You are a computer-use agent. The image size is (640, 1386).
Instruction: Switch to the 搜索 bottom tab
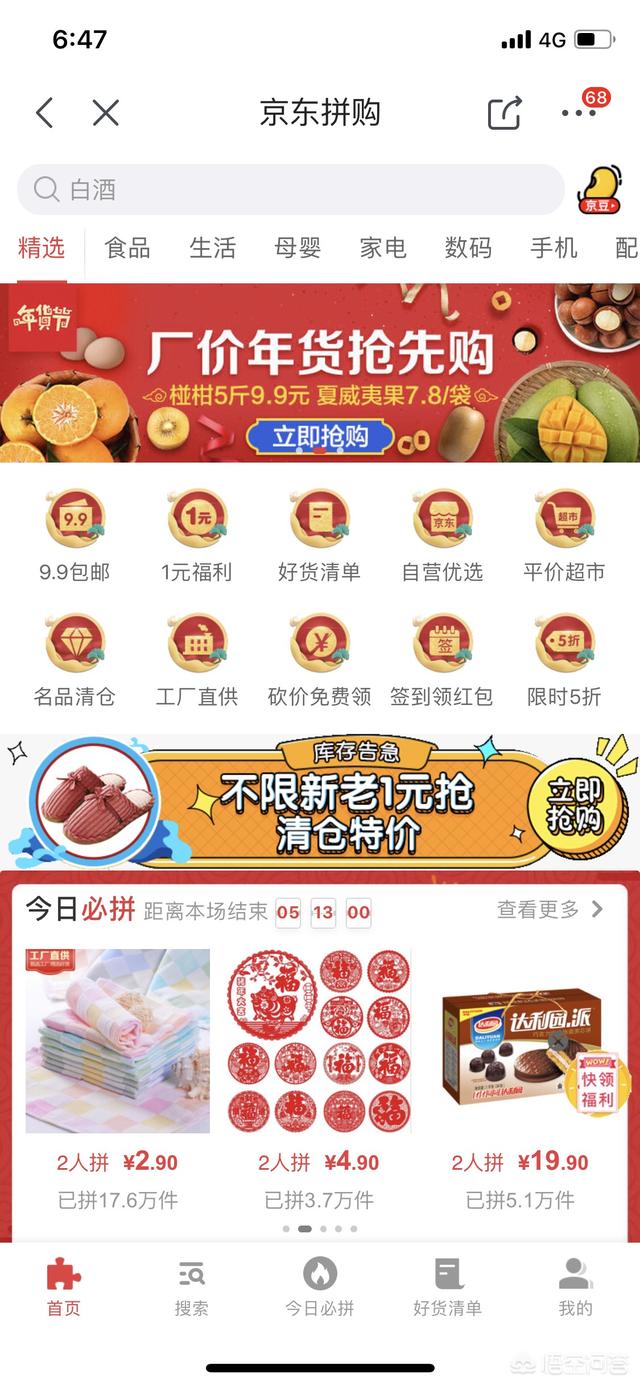(x=191, y=1288)
